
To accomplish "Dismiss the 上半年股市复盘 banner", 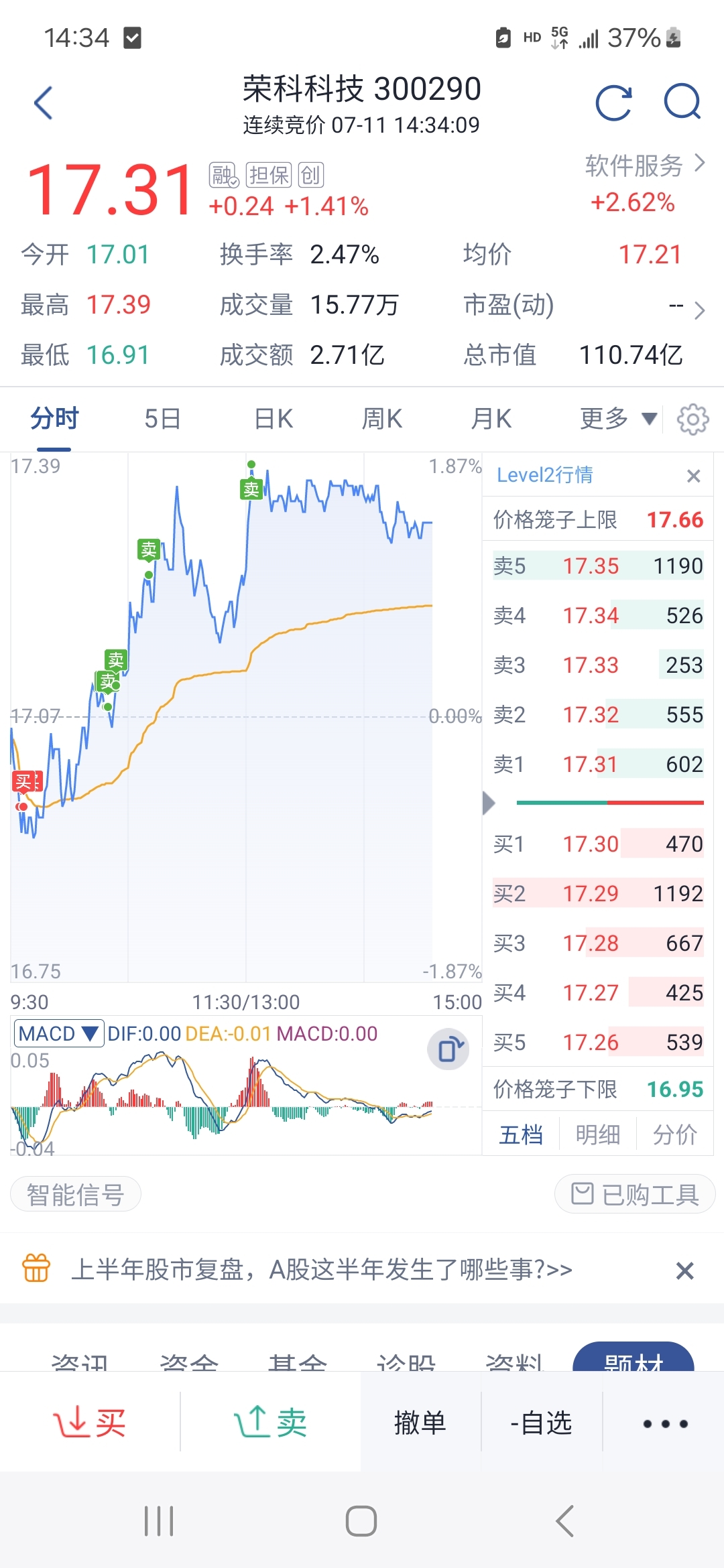I will point(684,1270).
